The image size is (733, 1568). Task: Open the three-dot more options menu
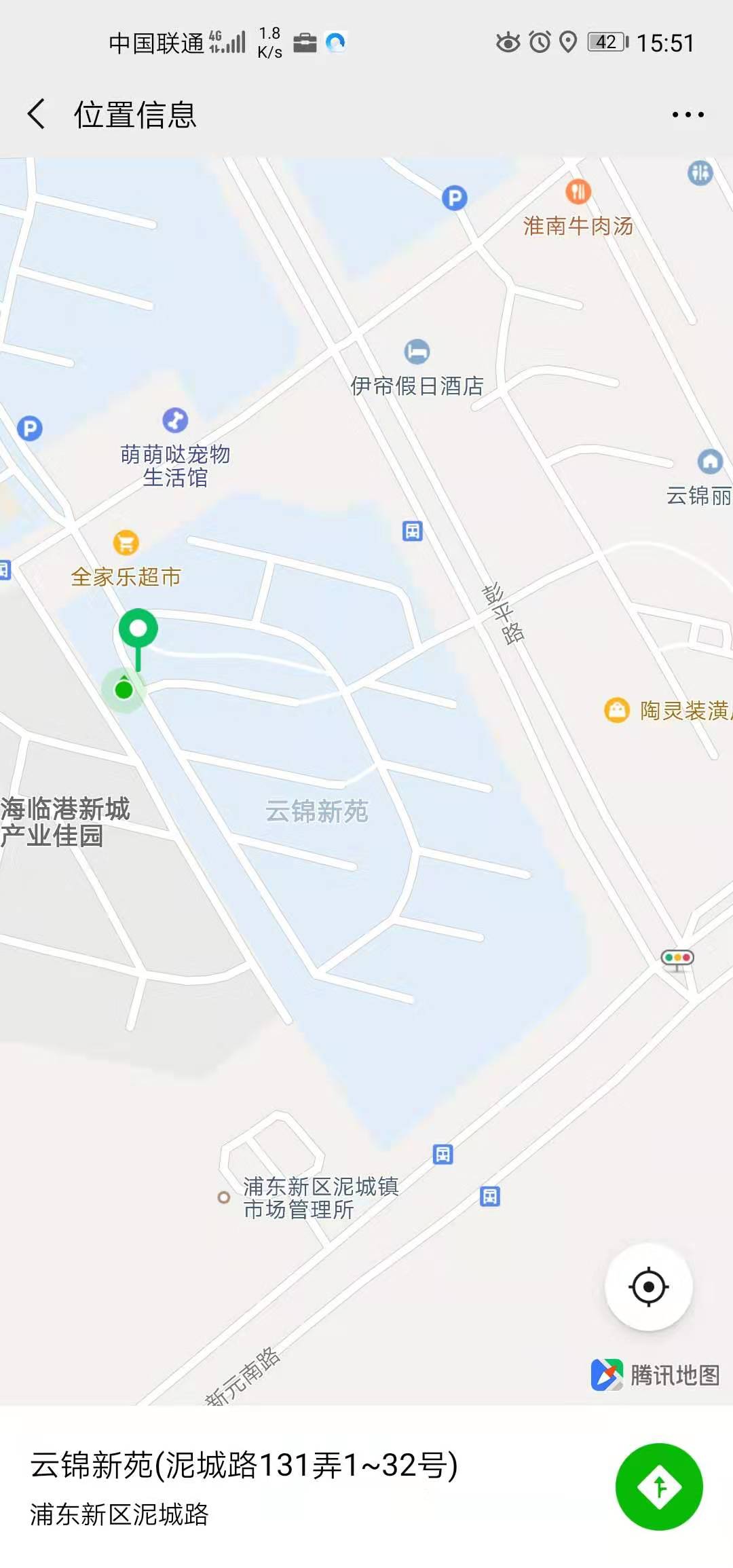pos(688,115)
